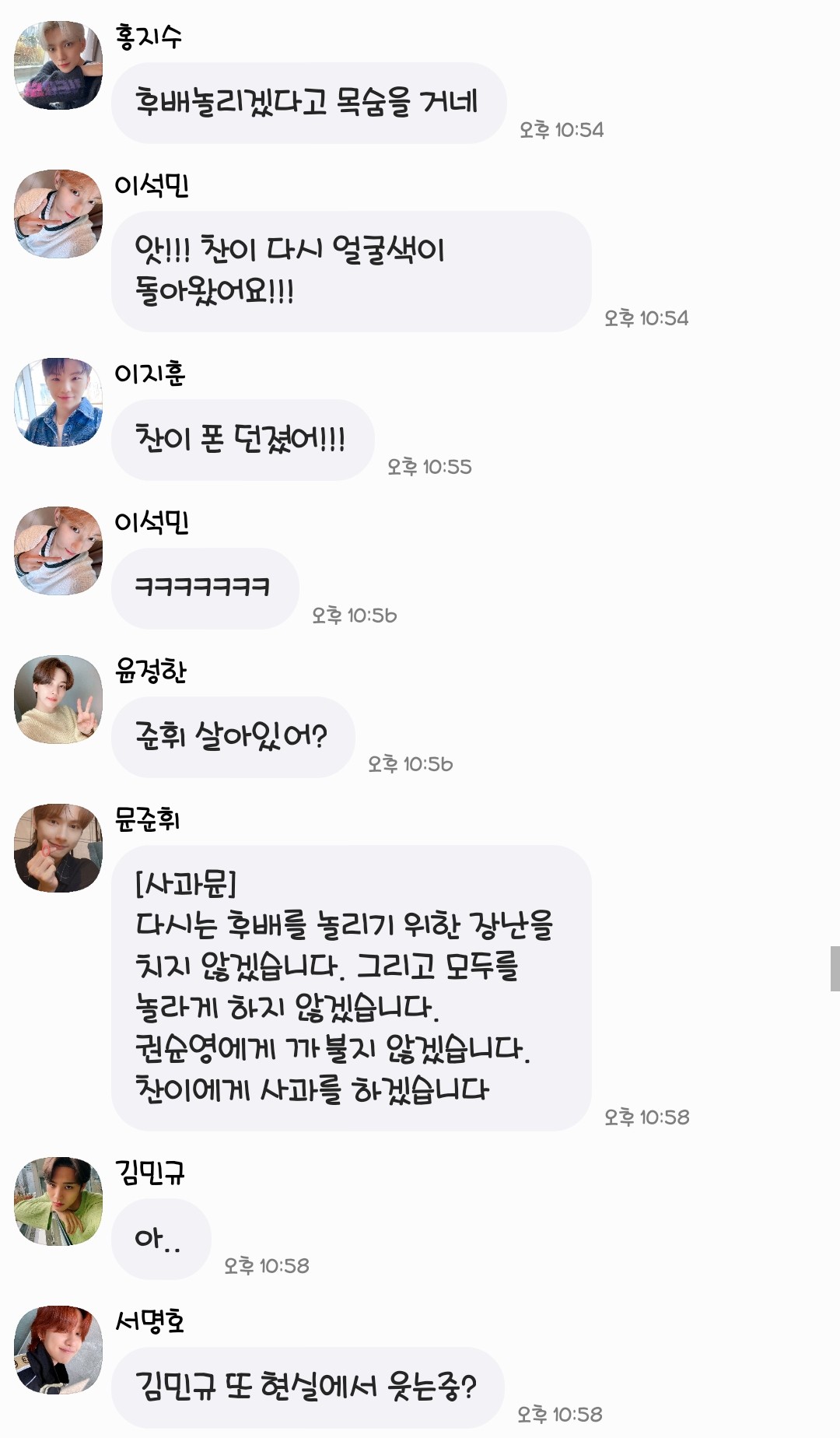This screenshot has height=1438, width=840.
Task: Tap 김민규's profile avatar
Action: click(x=58, y=1201)
